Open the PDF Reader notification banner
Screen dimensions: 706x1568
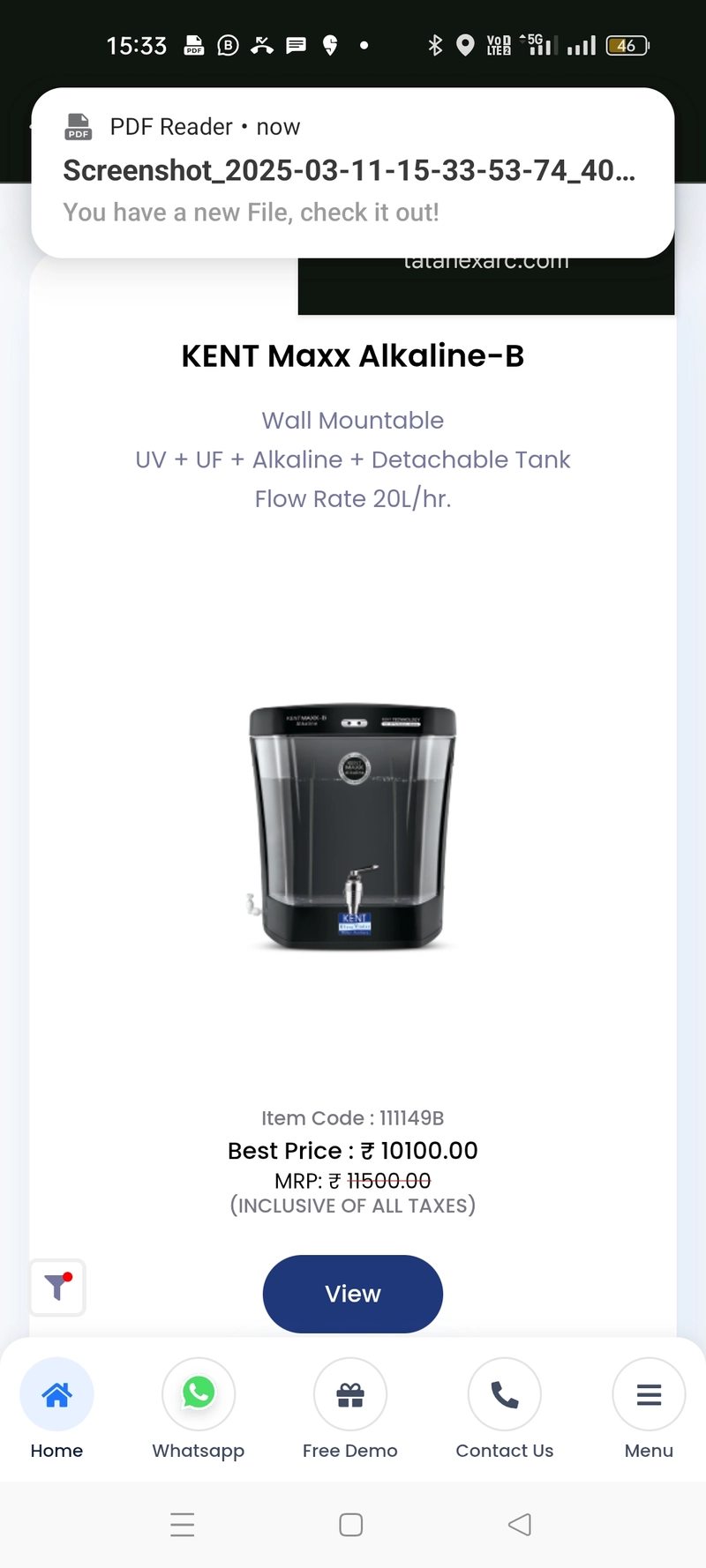353,173
